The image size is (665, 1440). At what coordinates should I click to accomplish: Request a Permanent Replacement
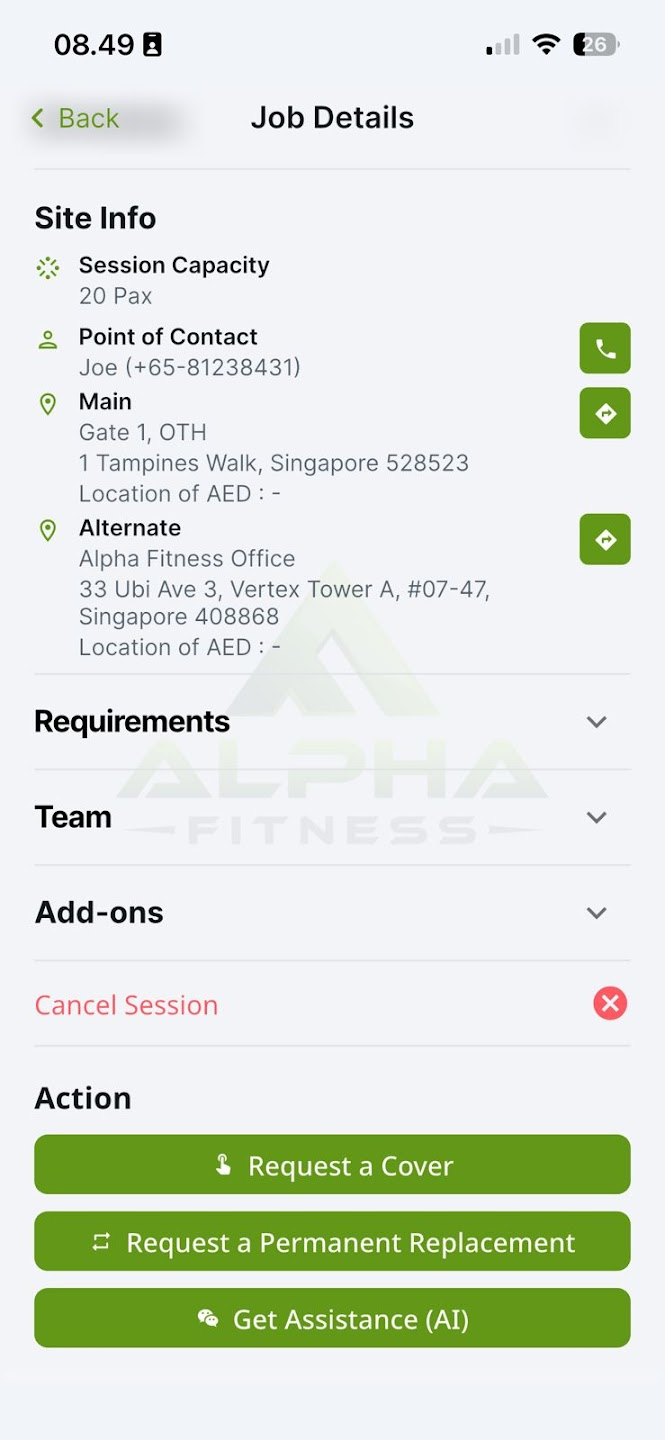pos(332,1242)
